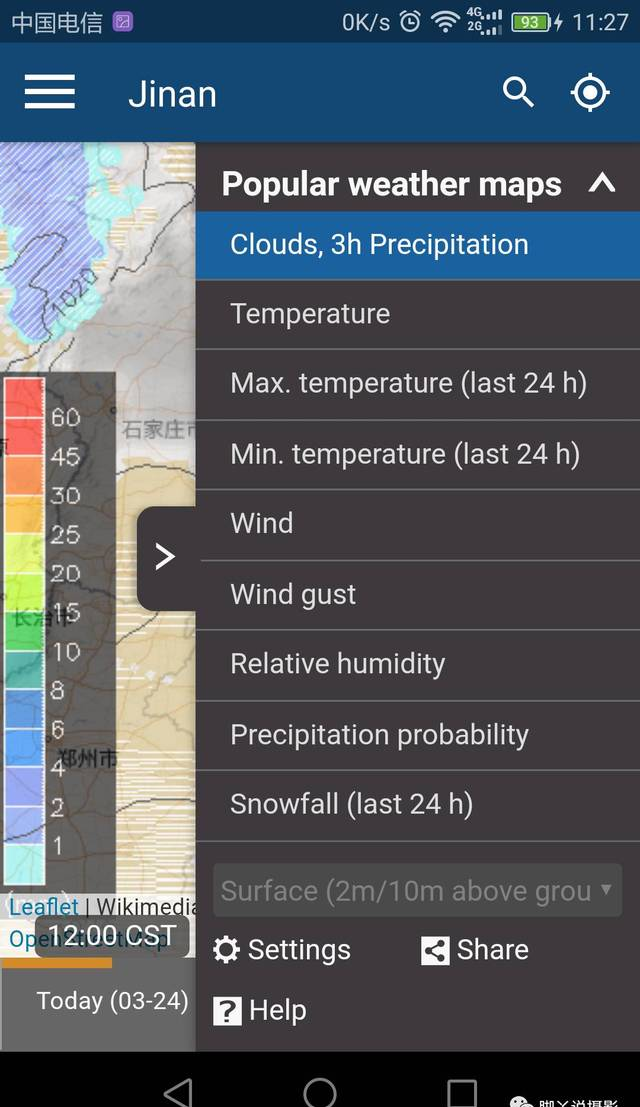The image size is (640, 1107).
Task: Hide the side panel with the arrow tab
Action: click(x=166, y=557)
